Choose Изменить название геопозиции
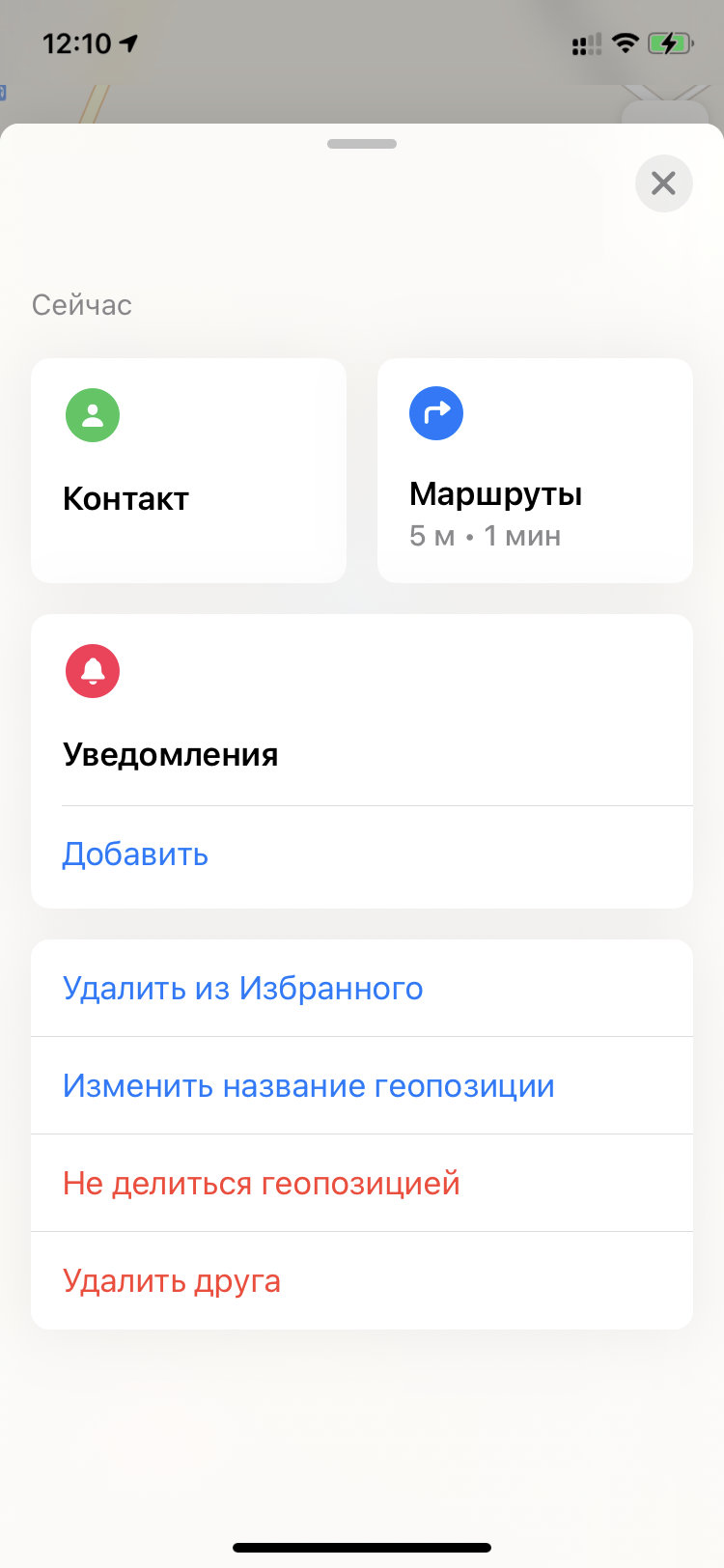 point(308,1086)
